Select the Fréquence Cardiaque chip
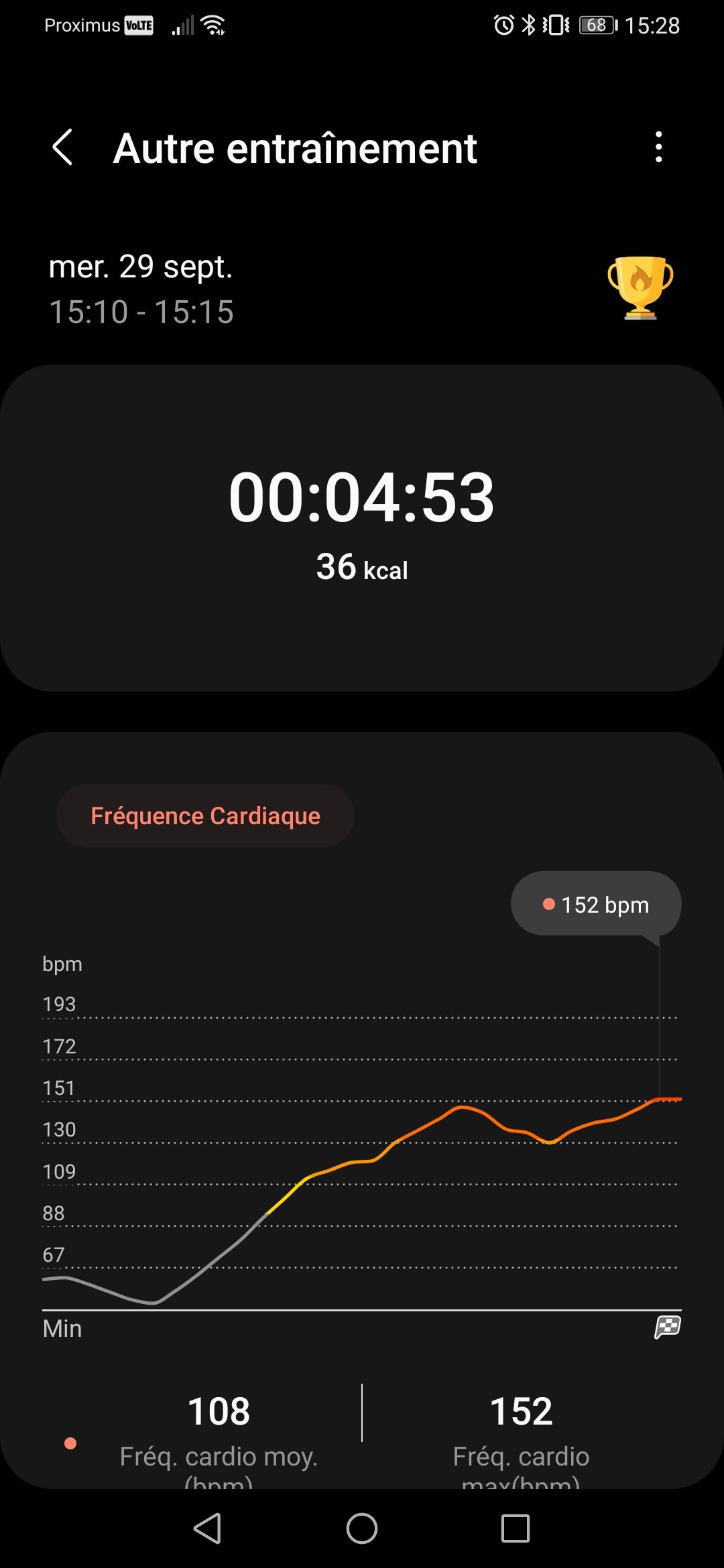Image resolution: width=724 pixels, height=1568 pixels. 205,815
